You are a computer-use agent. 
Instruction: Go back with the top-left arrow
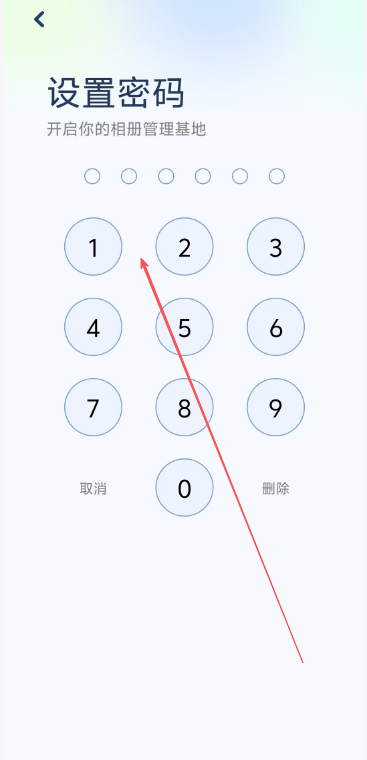pyautogui.click(x=39, y=19)
